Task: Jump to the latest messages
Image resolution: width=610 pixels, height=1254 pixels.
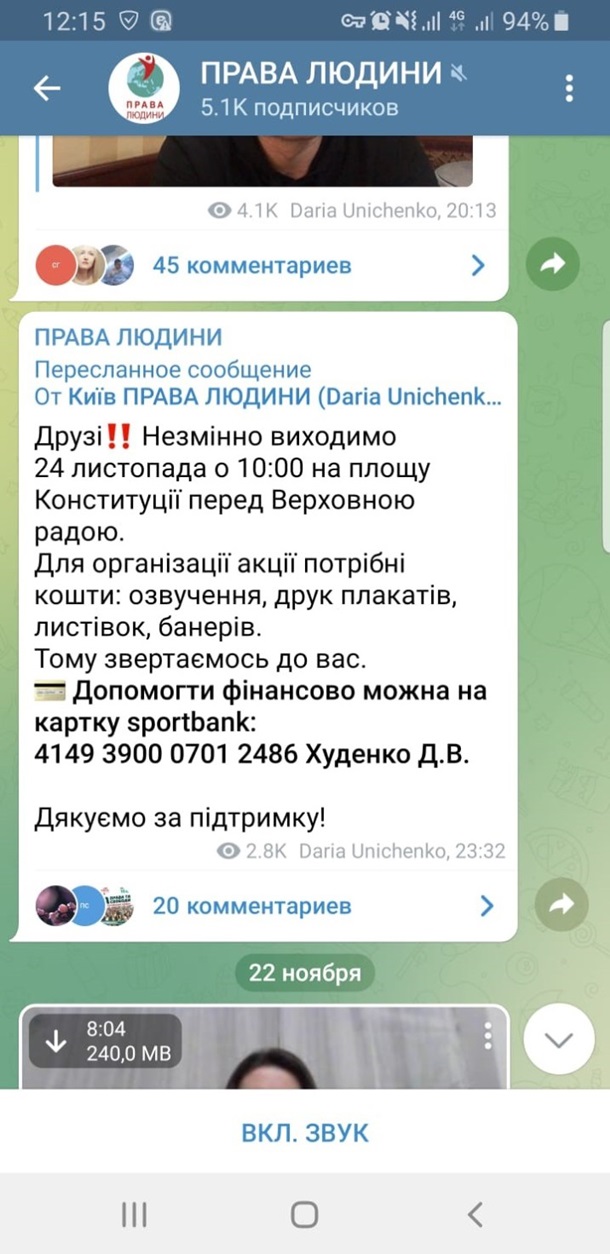Action: click(558, 1039)
